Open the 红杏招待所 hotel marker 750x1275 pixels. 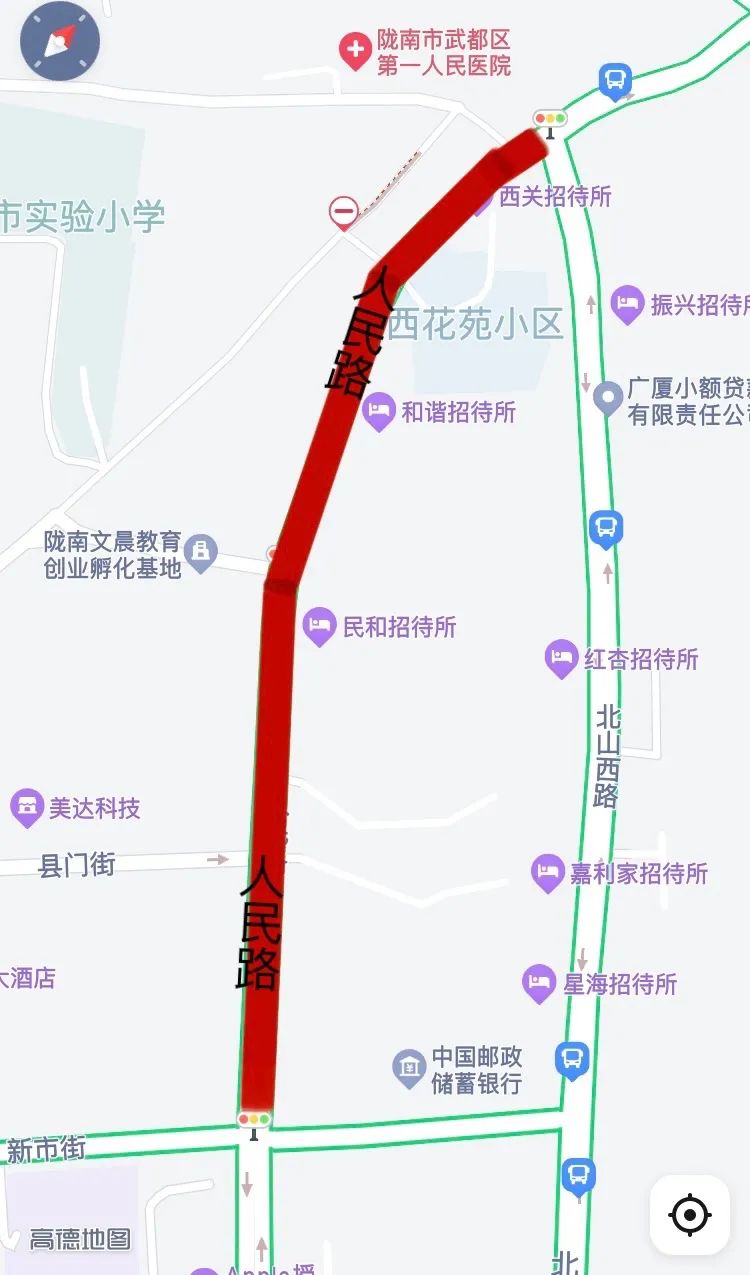coord(561,659)
